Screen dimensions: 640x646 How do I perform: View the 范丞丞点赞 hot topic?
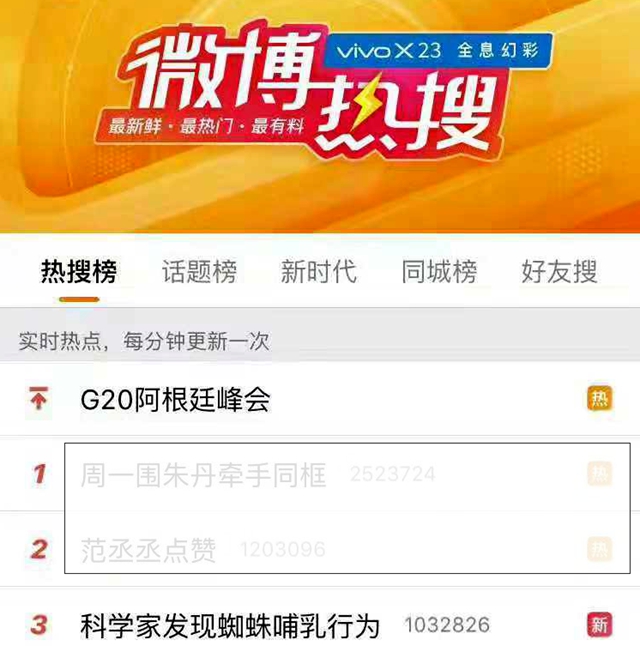[x=148, y=549]
